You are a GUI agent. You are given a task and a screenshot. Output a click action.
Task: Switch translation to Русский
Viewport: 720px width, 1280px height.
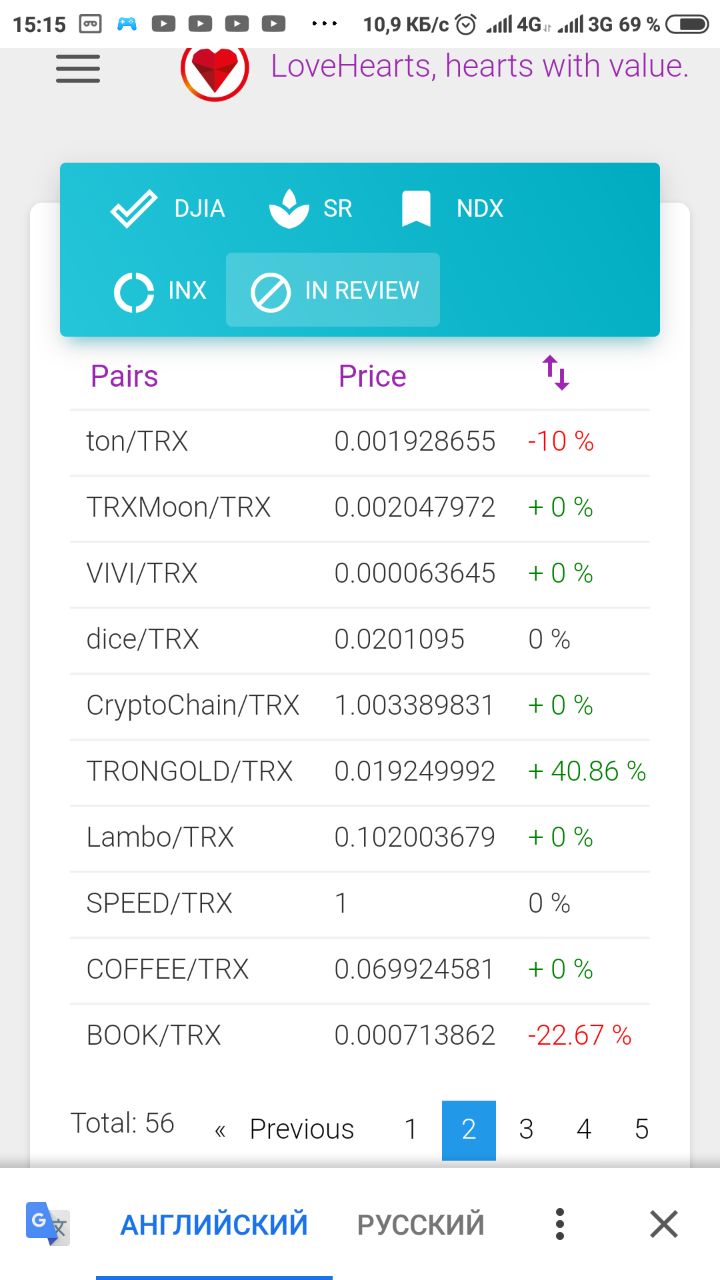[421, 1224]
